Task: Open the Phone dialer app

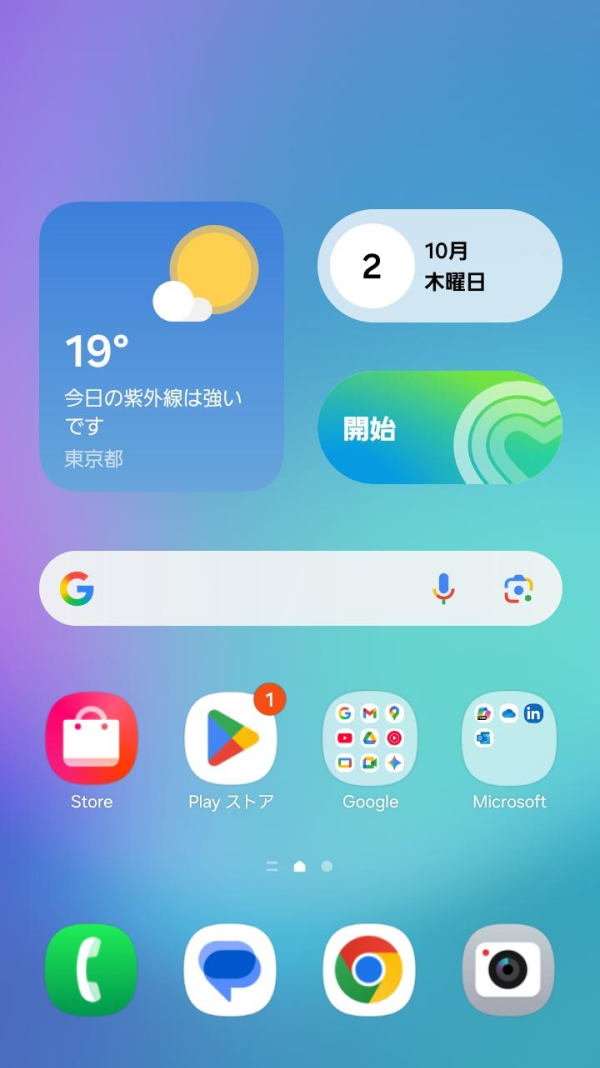Action: 91,970
